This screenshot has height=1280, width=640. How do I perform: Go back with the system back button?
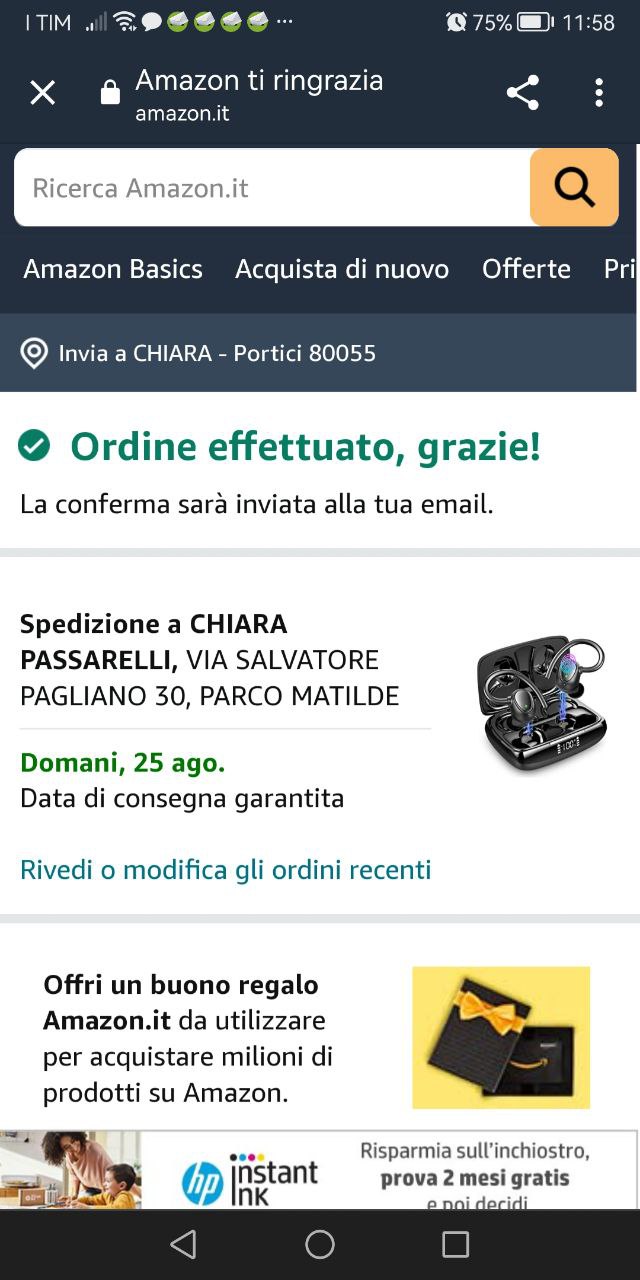click(x=183, y=1244)
